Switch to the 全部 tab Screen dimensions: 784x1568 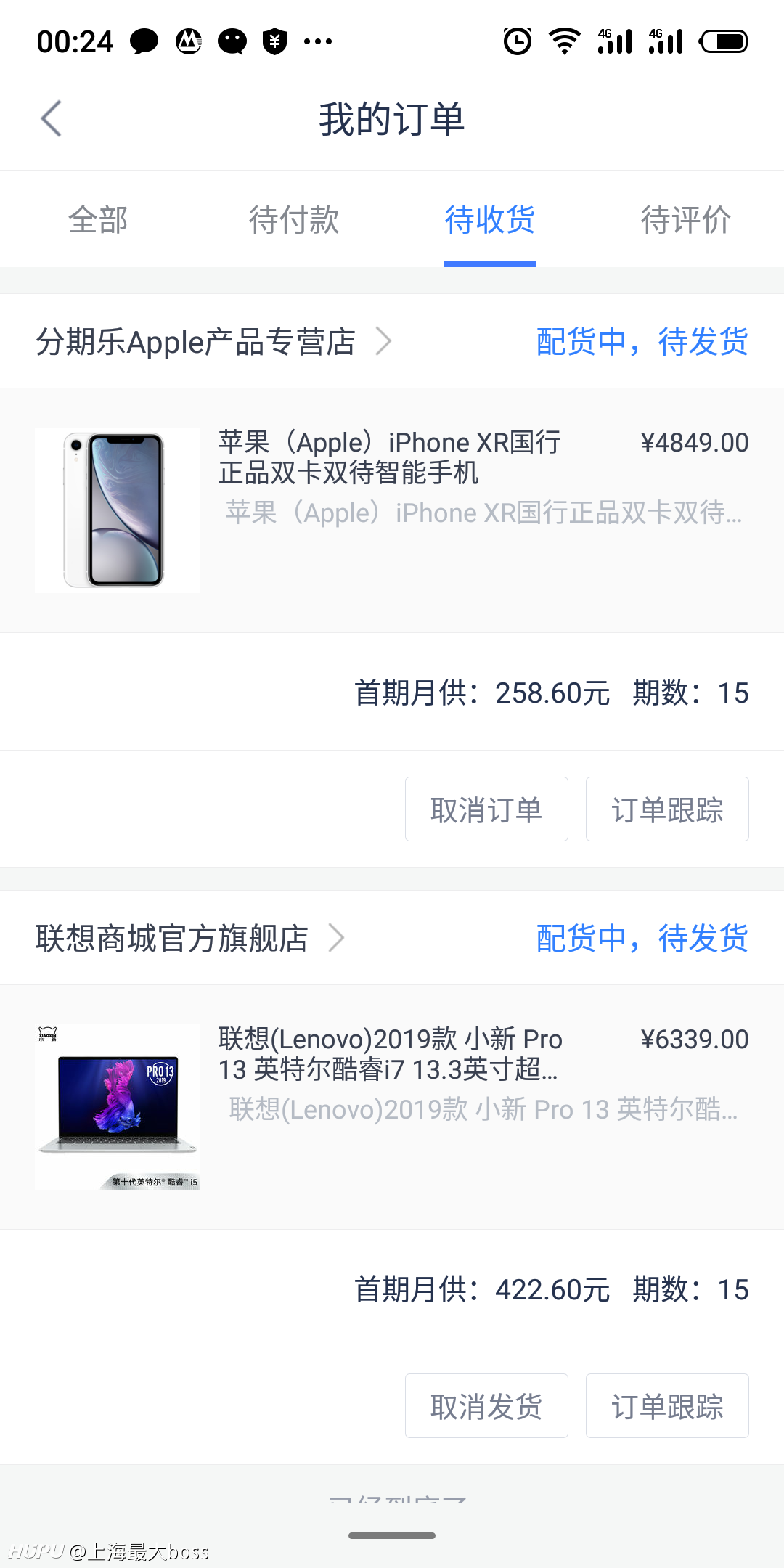(x=98, y=219)
